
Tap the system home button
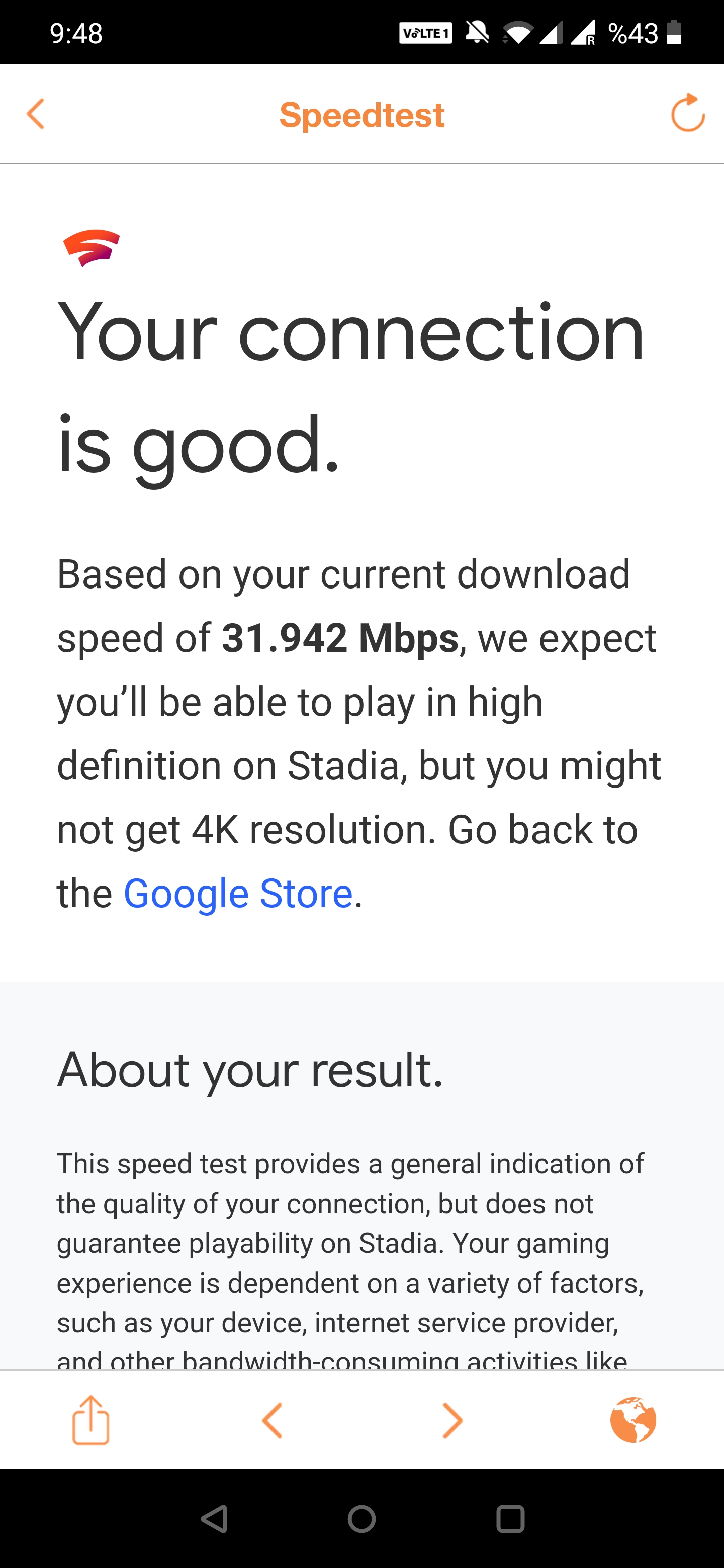[361, 1519]
